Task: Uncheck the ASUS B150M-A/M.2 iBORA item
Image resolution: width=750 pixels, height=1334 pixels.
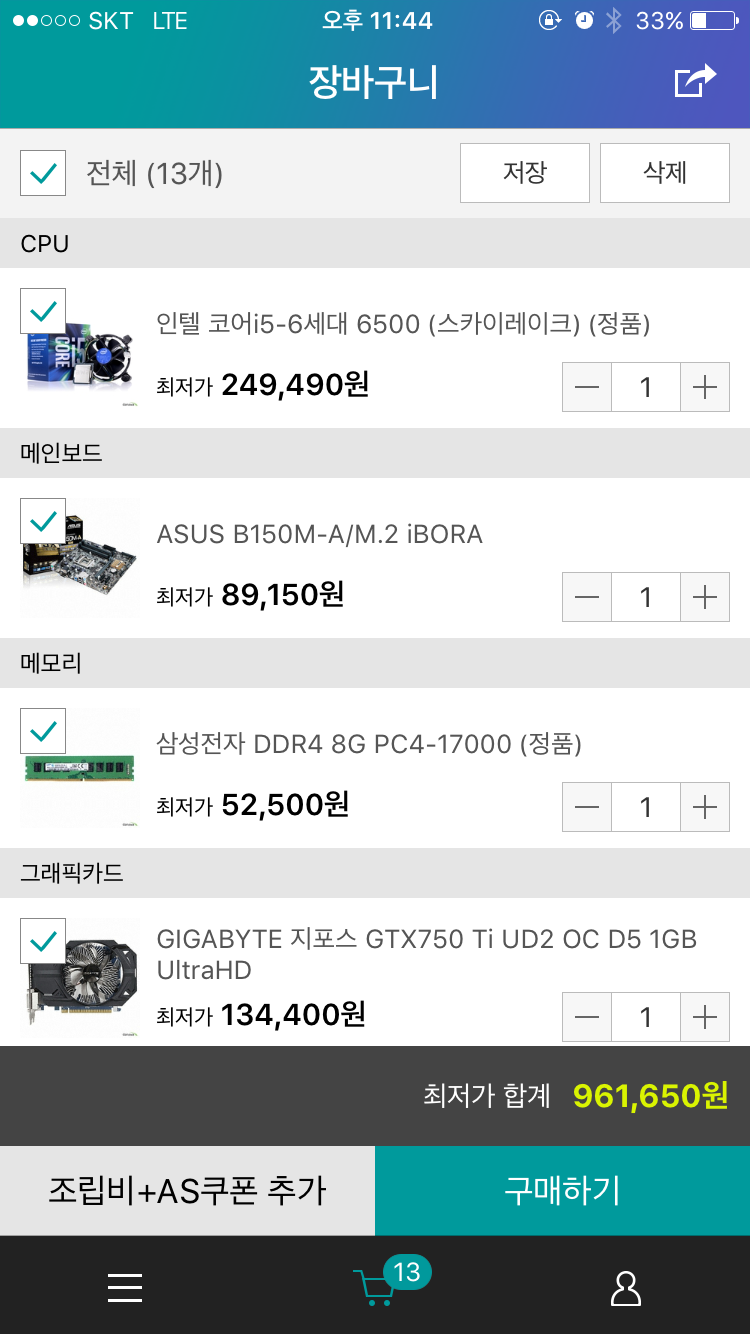Action: coord(43,521)
